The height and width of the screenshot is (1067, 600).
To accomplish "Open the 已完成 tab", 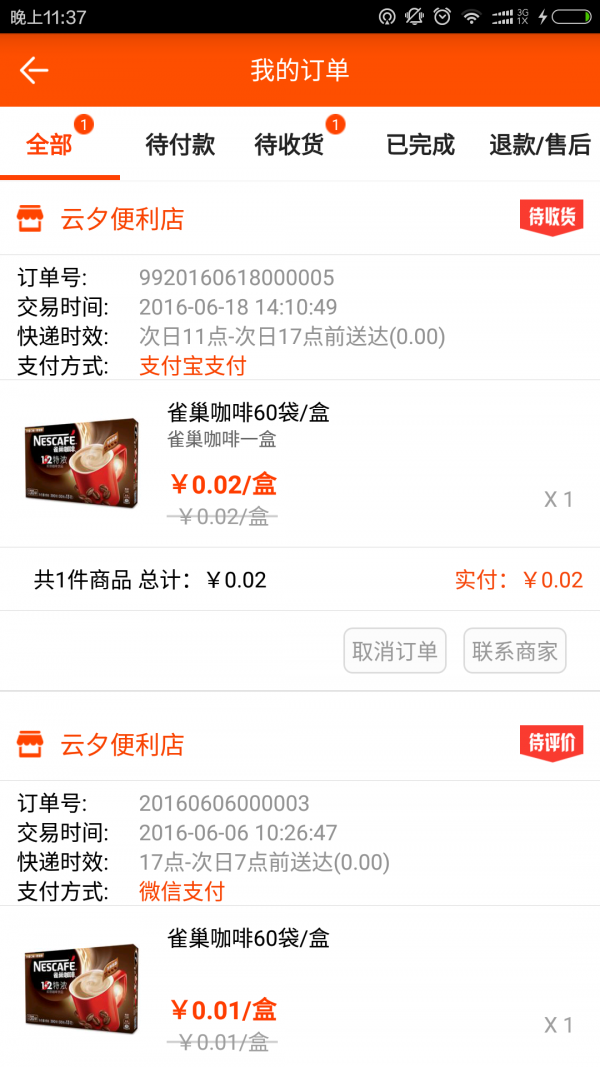I will point(420,145).
